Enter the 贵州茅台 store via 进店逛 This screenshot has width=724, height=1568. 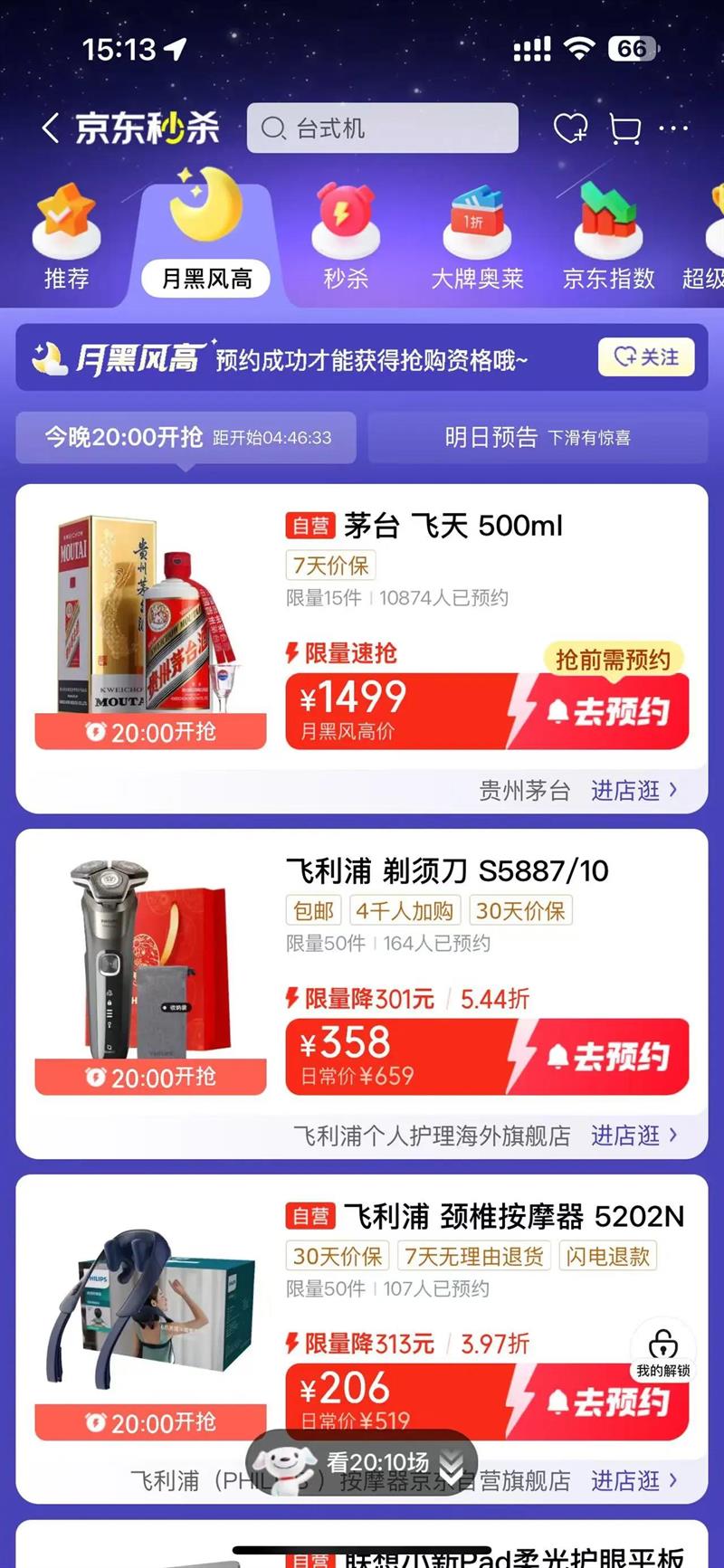[x=633, y=791]
